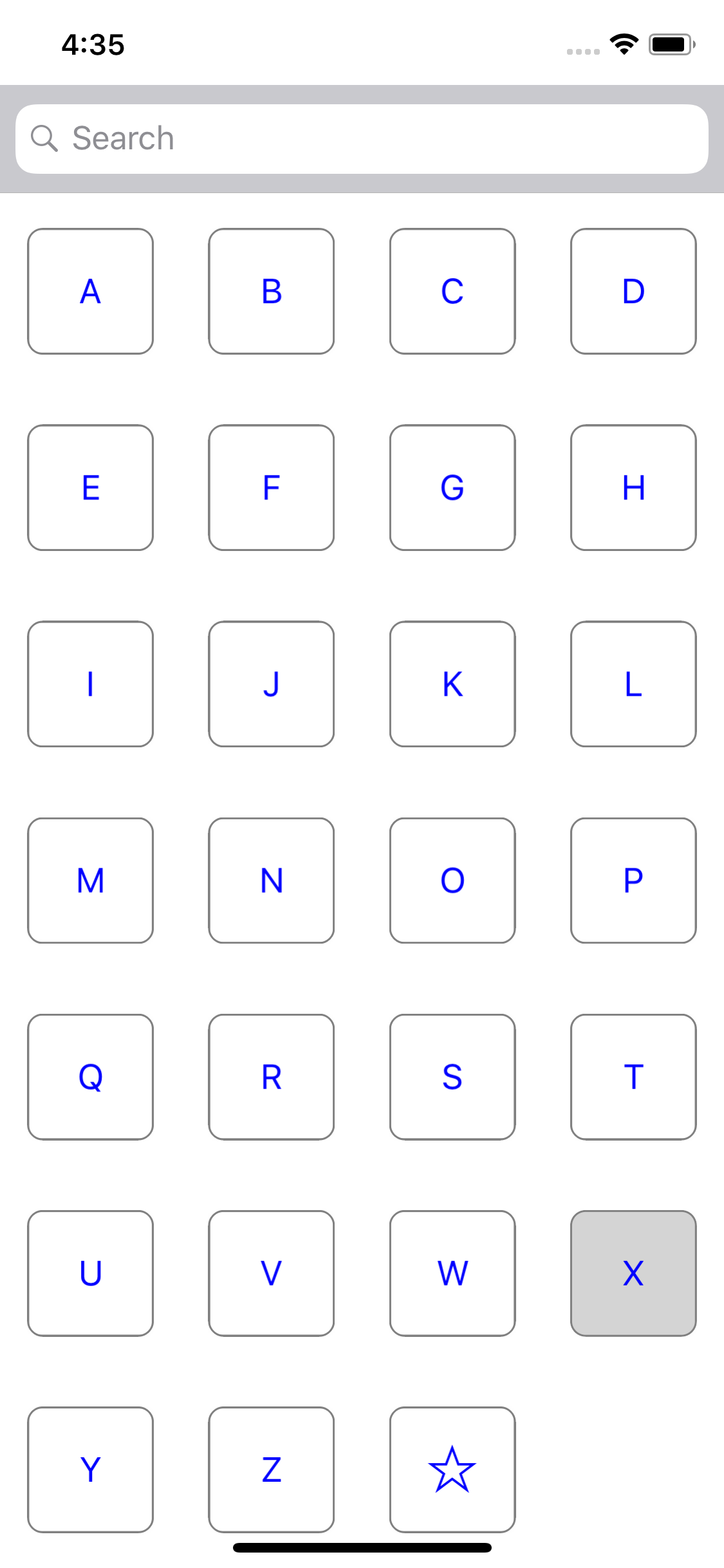Image resolution: width=724 pixels, height=1568 pixels.
Task: Select the letter H button
Action: pyautogui.click(x=633, y=487)
